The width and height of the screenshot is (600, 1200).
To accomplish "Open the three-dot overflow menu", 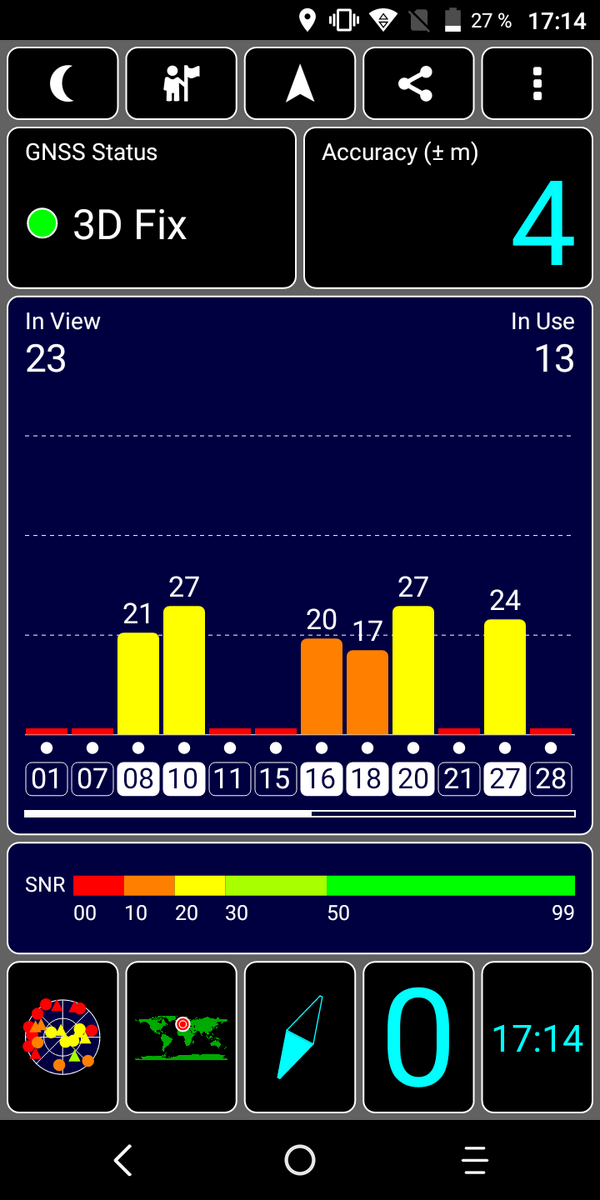I will [x=537, y=84].
